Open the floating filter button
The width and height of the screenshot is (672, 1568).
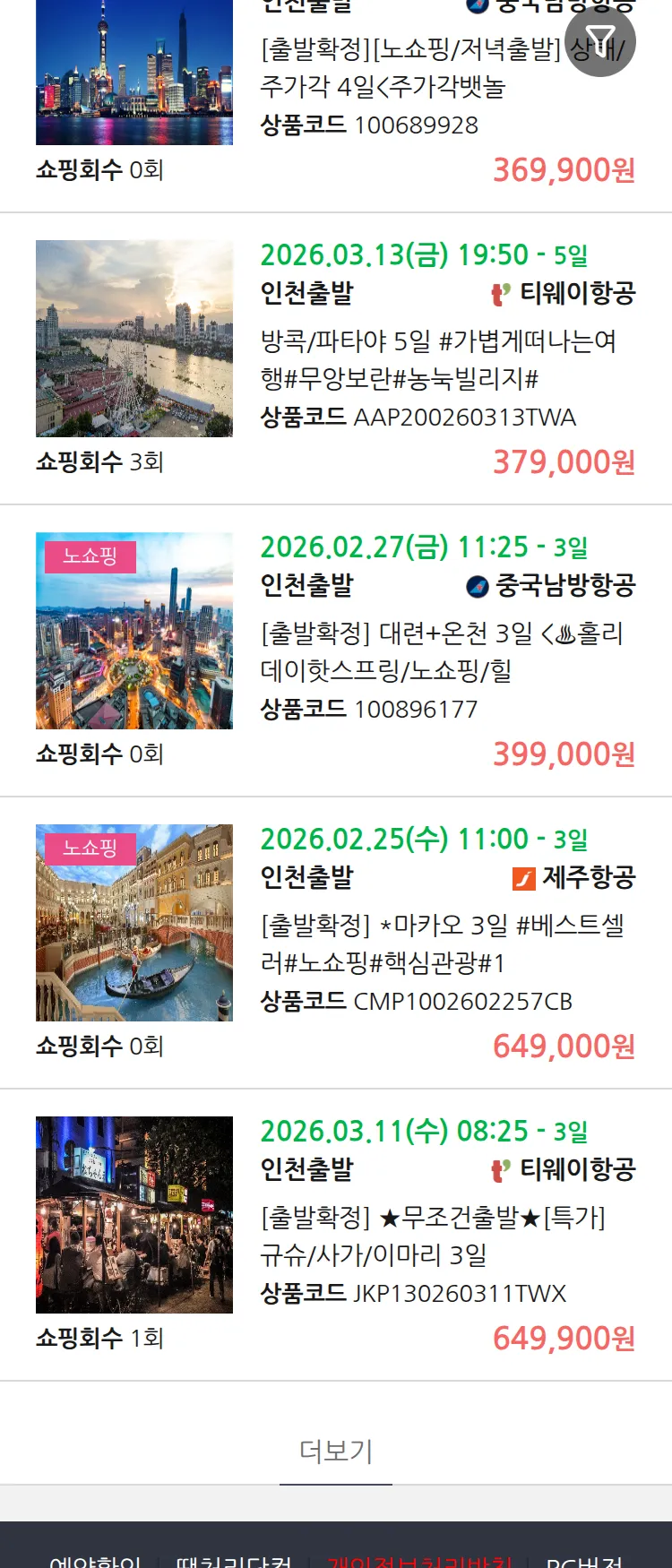click(x=600, y=41)
